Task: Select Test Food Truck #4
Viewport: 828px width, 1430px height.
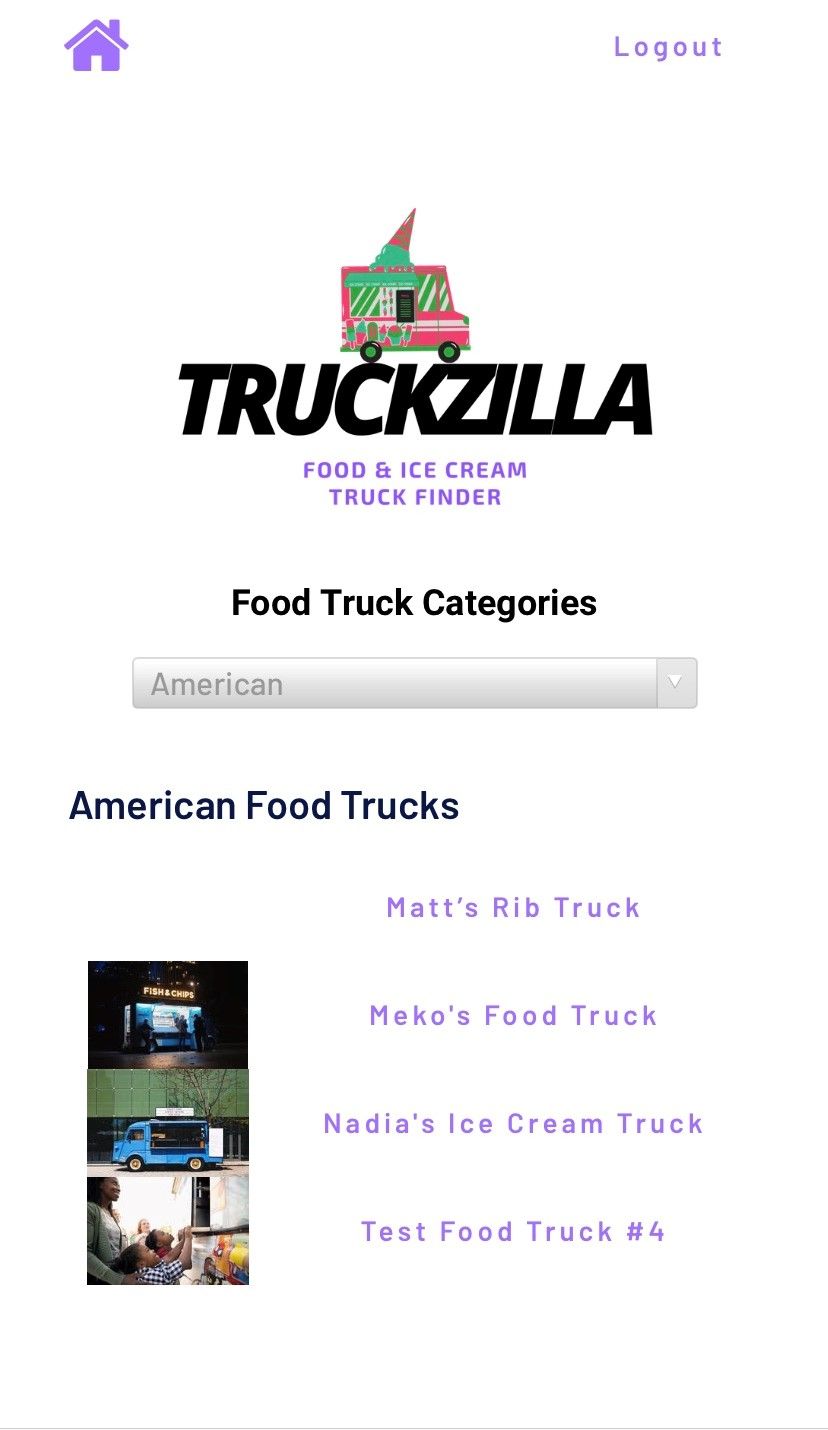Action: click(513, 1232)
